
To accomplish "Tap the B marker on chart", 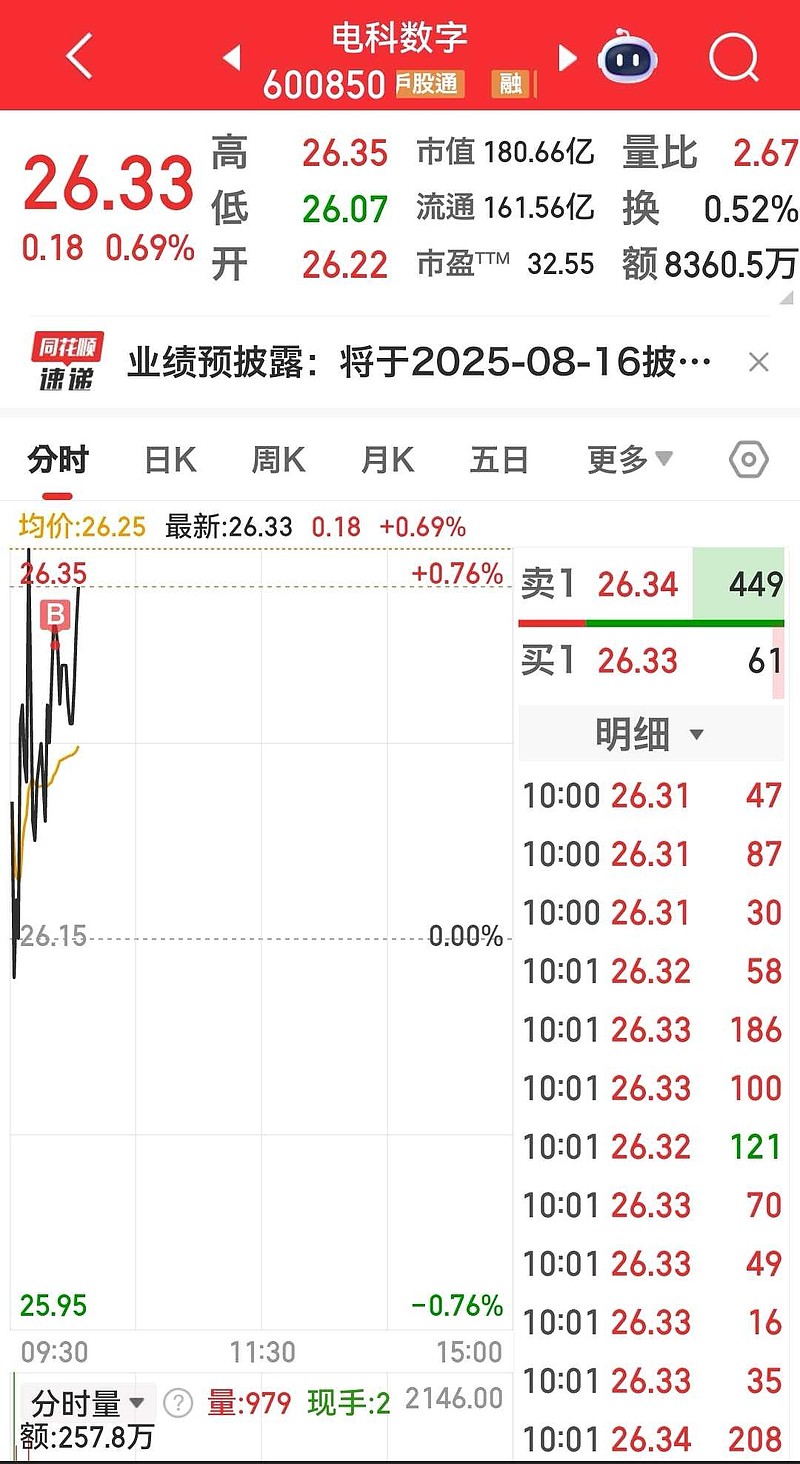I will click(54, 614).
